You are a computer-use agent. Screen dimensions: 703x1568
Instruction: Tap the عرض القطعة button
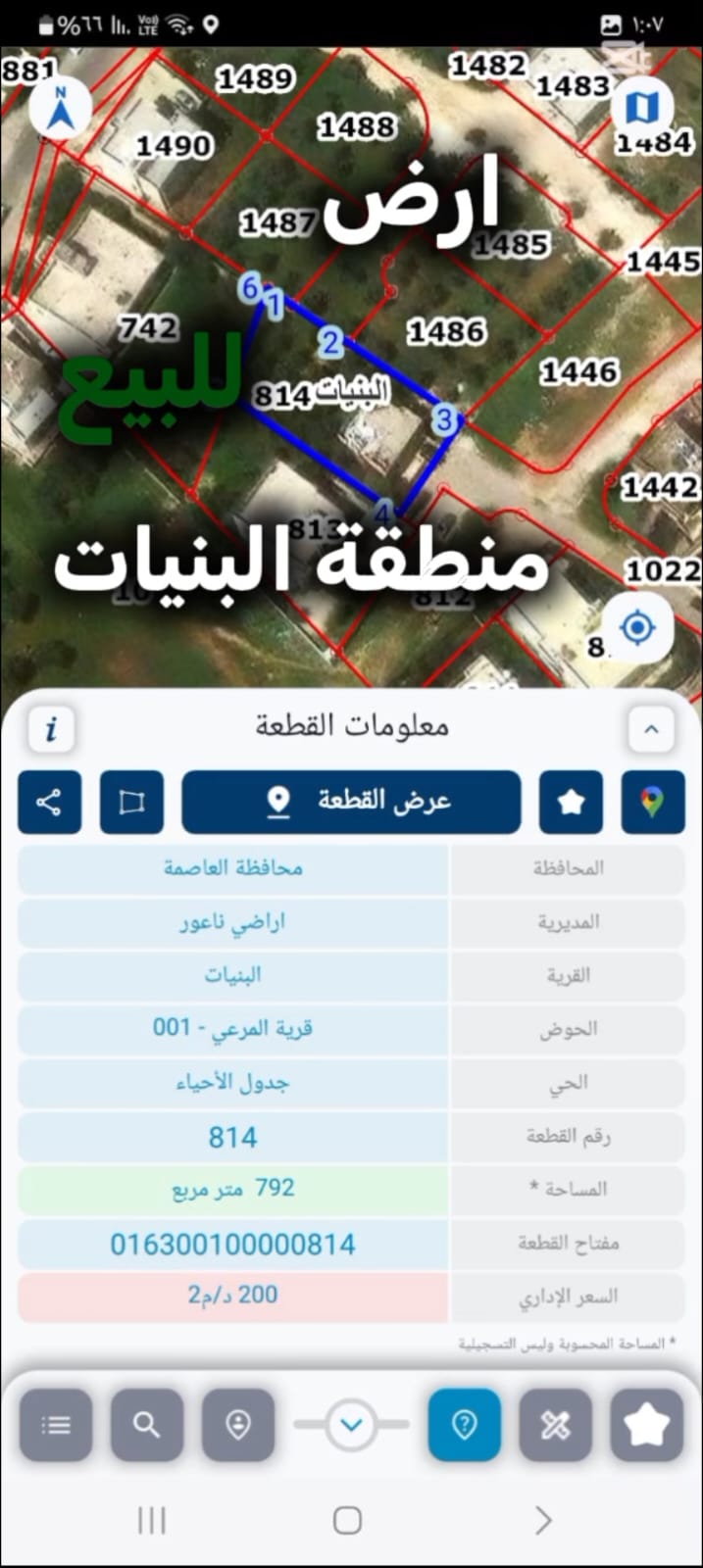[x=351, y=803]
